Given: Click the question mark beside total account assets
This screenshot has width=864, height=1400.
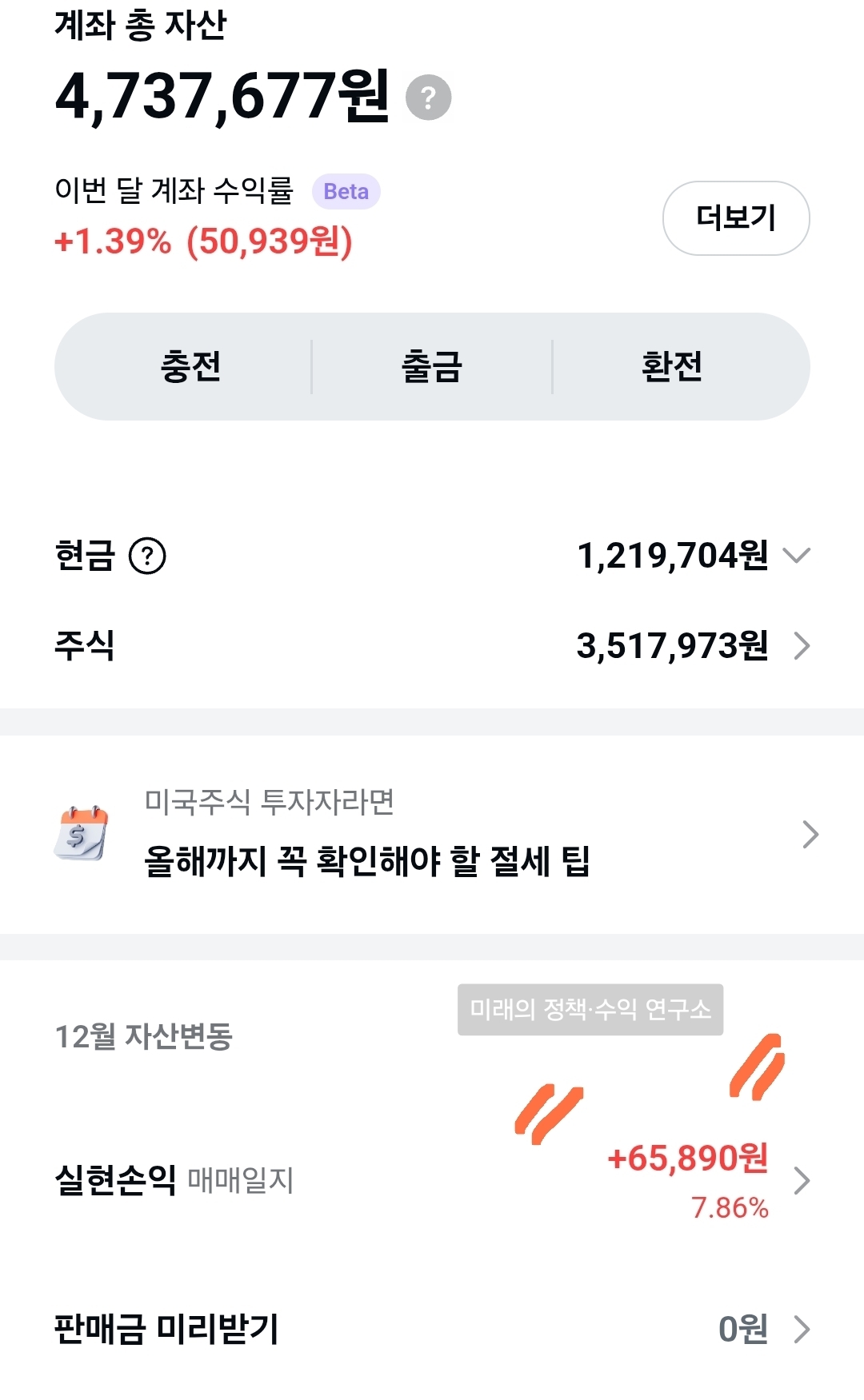Looking at the screenshot, I should click(429, 98).
